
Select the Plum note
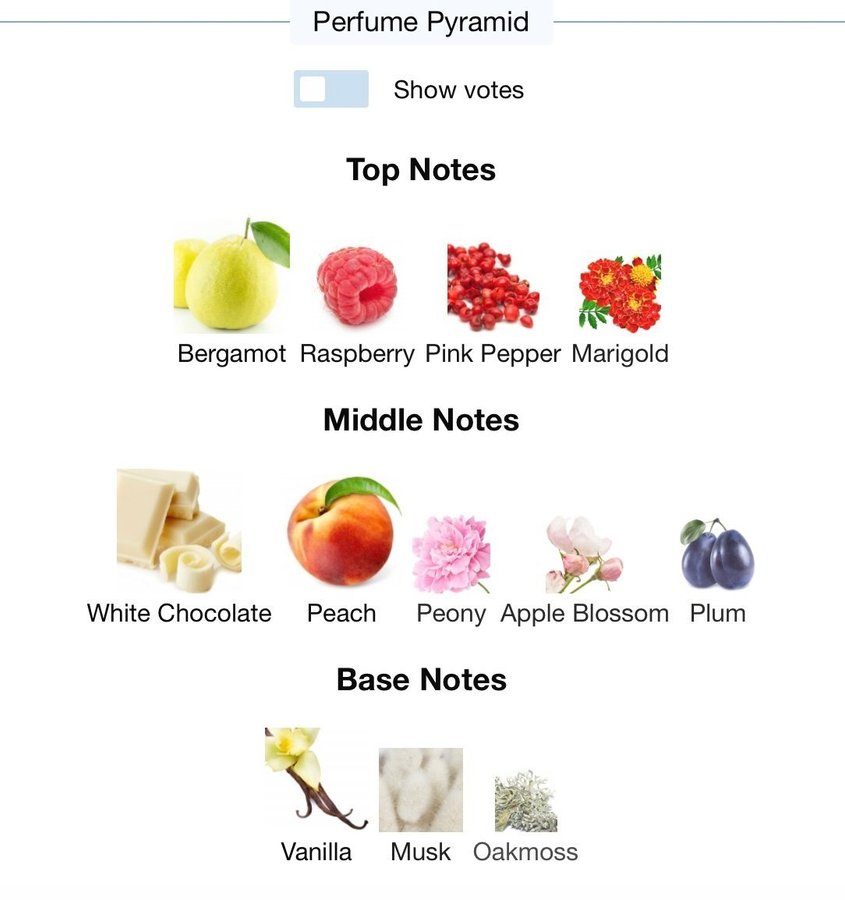click(717, 553)
